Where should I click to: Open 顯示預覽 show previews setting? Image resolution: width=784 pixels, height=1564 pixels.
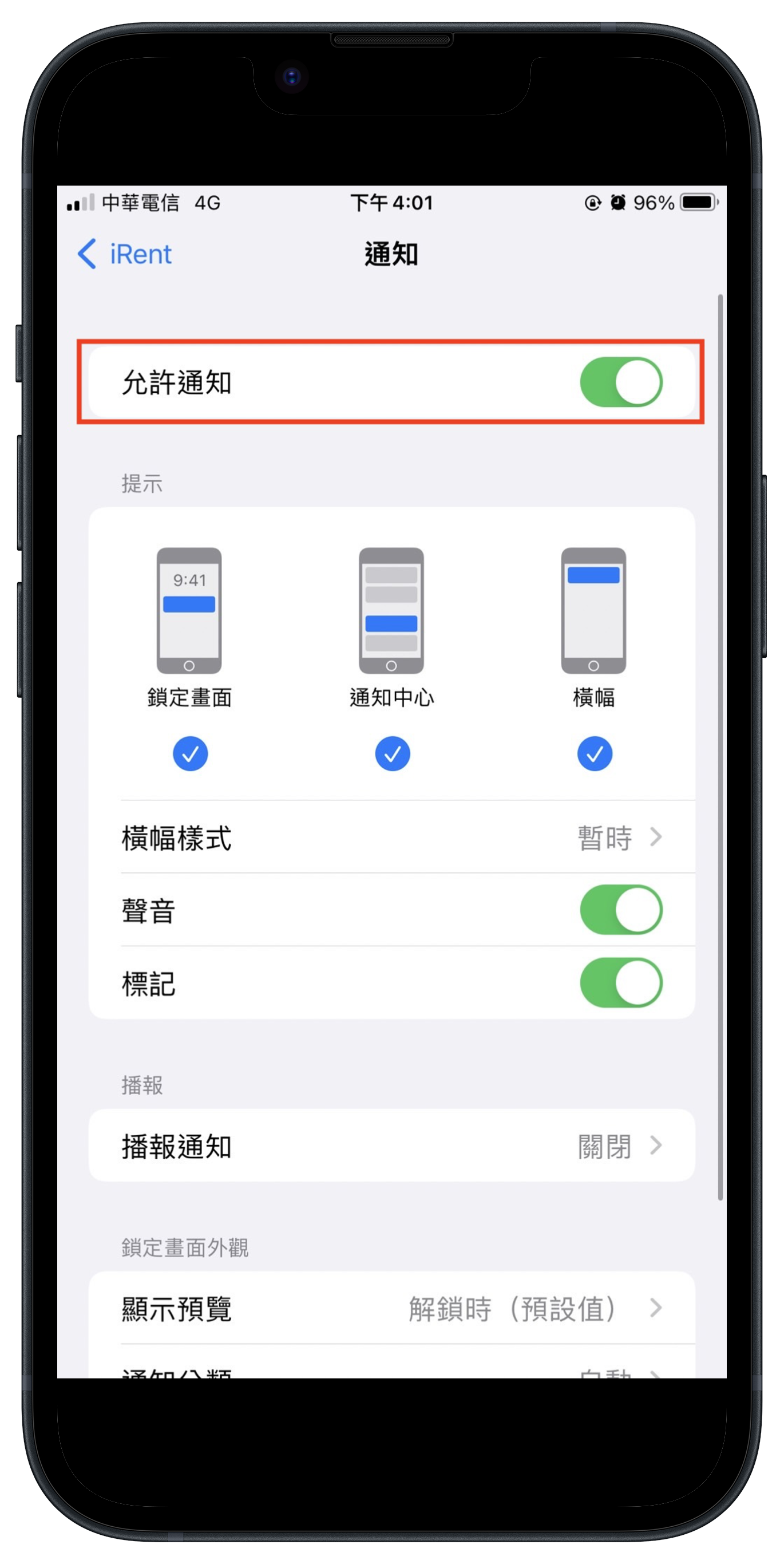[391, 1309]
